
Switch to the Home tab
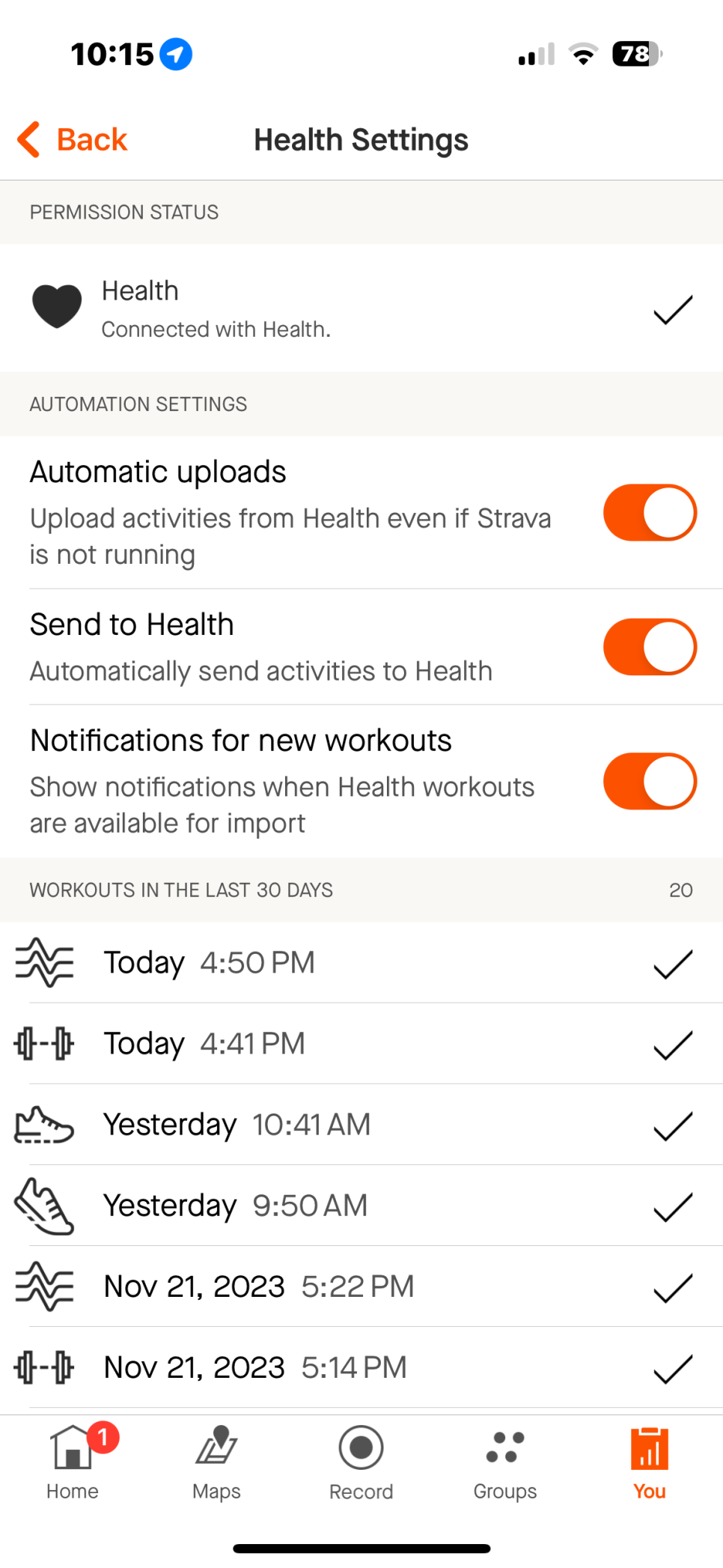click(73, 1462)
